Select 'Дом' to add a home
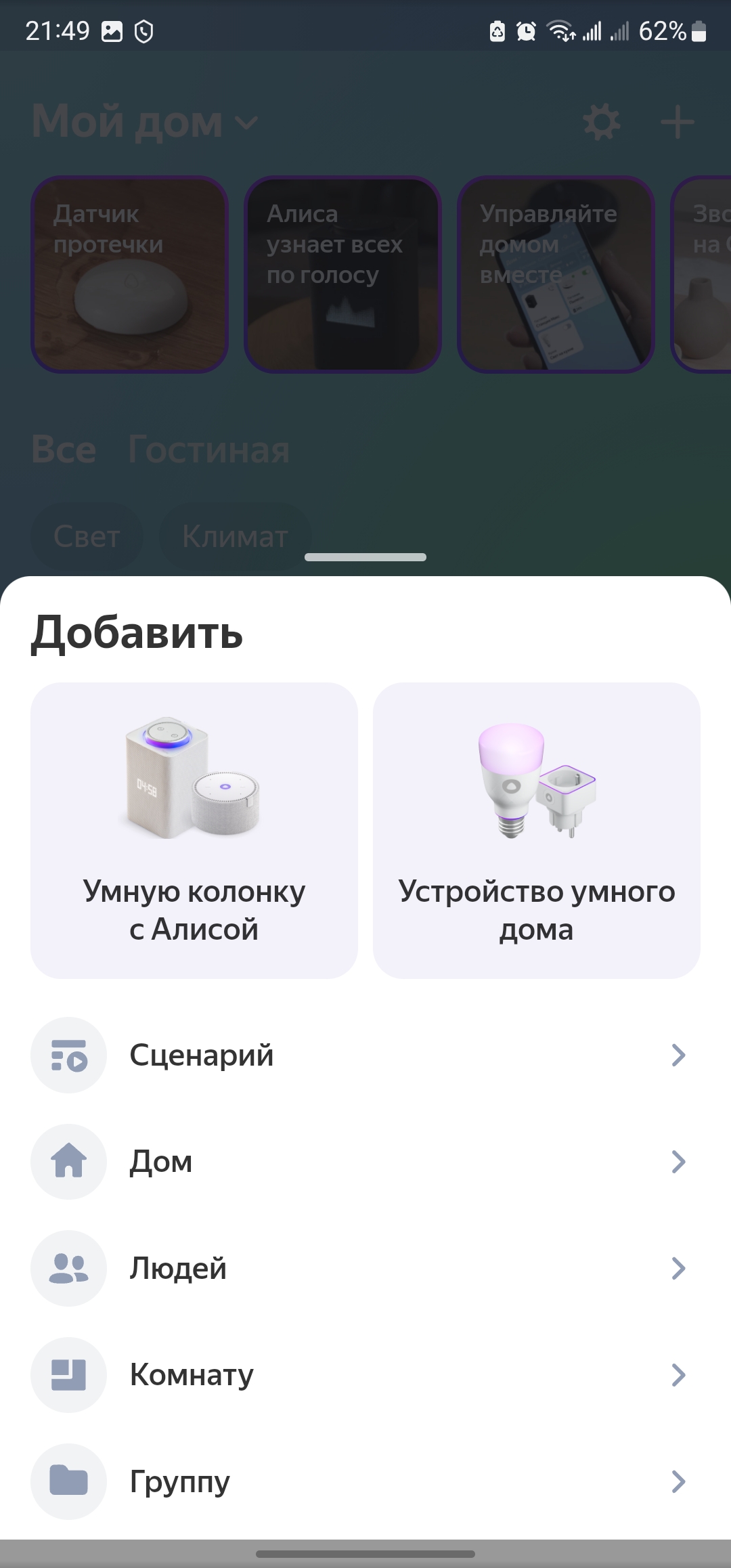 (x=365, y=1162)
